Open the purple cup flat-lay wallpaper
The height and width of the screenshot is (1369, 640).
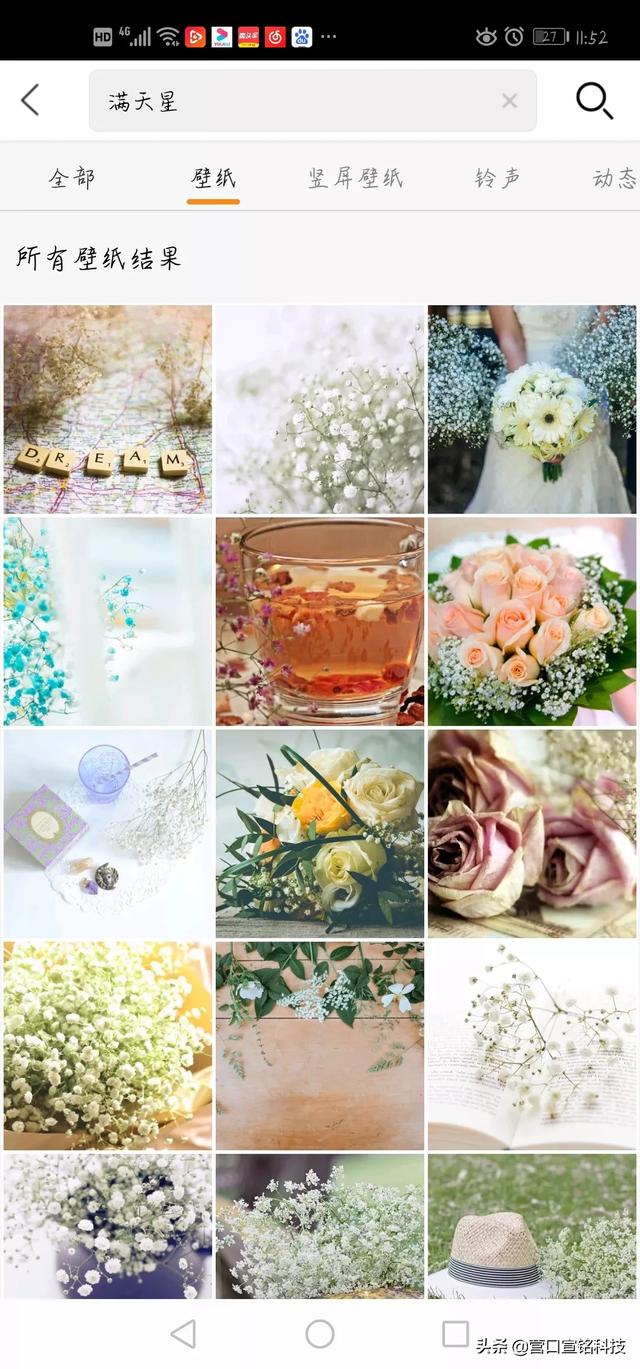(108, 833)
